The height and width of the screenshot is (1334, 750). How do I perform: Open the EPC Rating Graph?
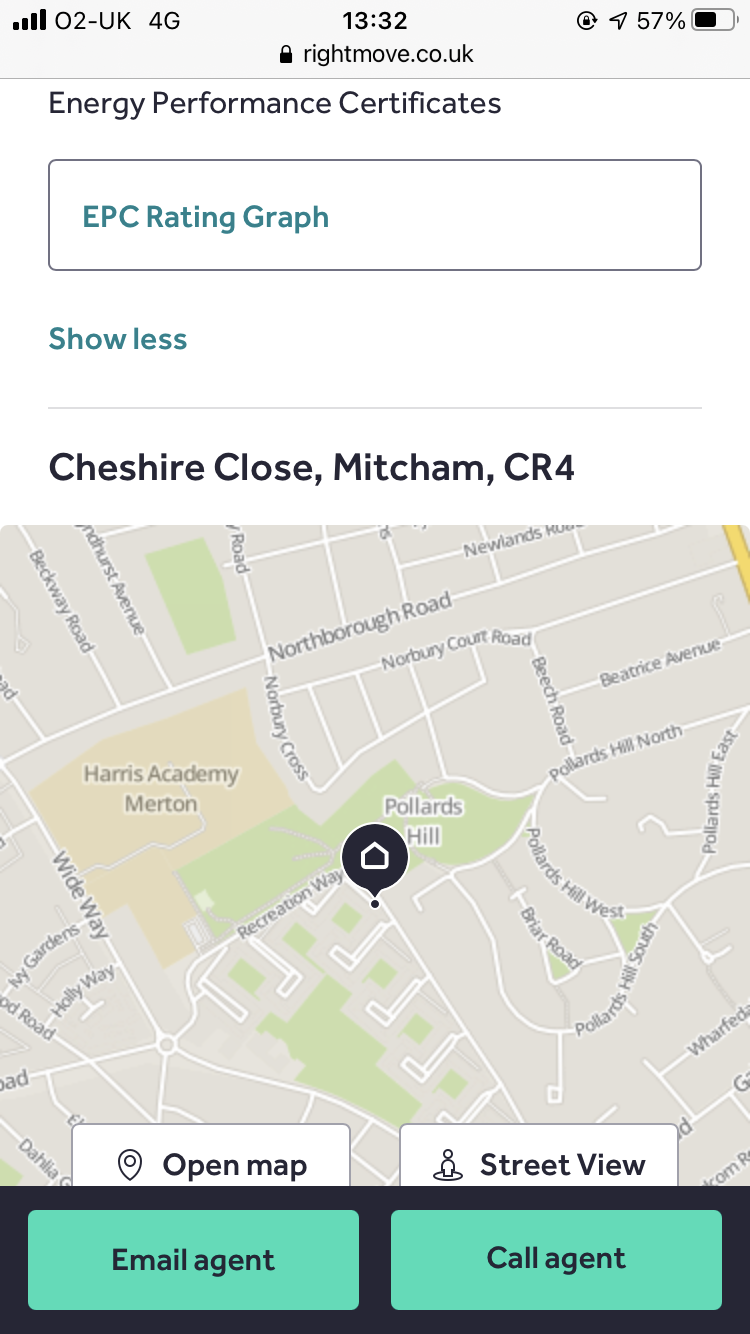(374, 216)
